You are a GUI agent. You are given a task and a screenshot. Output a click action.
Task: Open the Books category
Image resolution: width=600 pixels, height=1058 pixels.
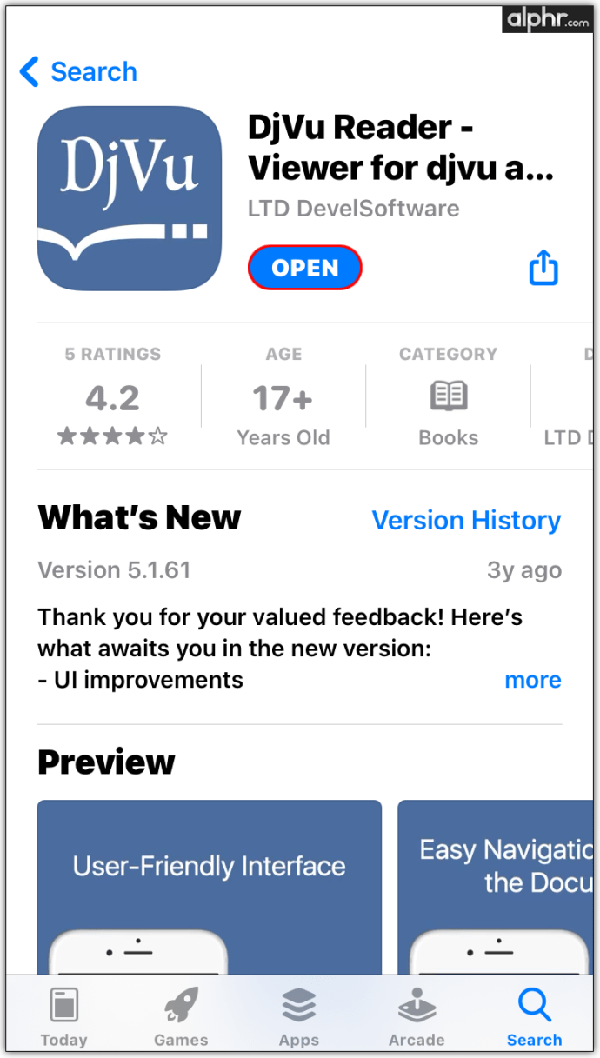448,398
